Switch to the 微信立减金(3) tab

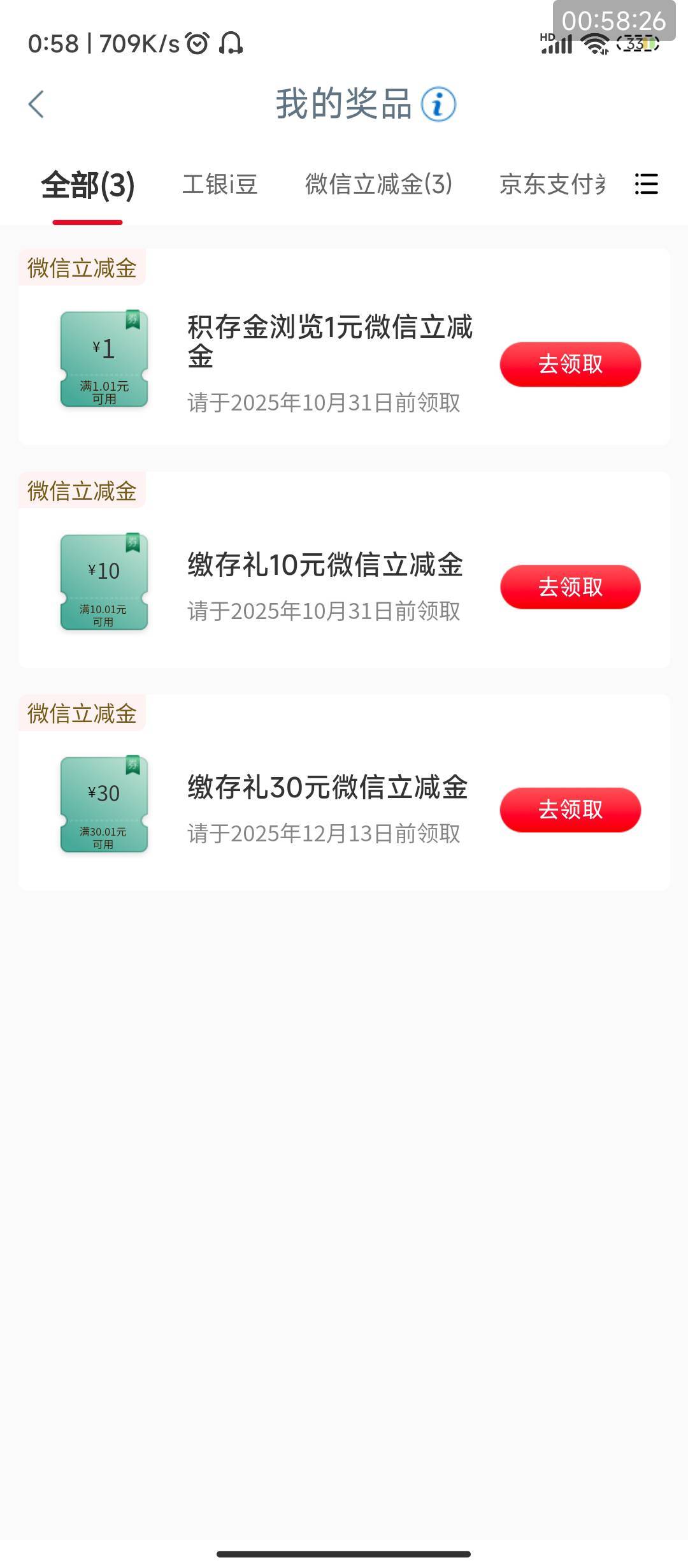point(378,185)
